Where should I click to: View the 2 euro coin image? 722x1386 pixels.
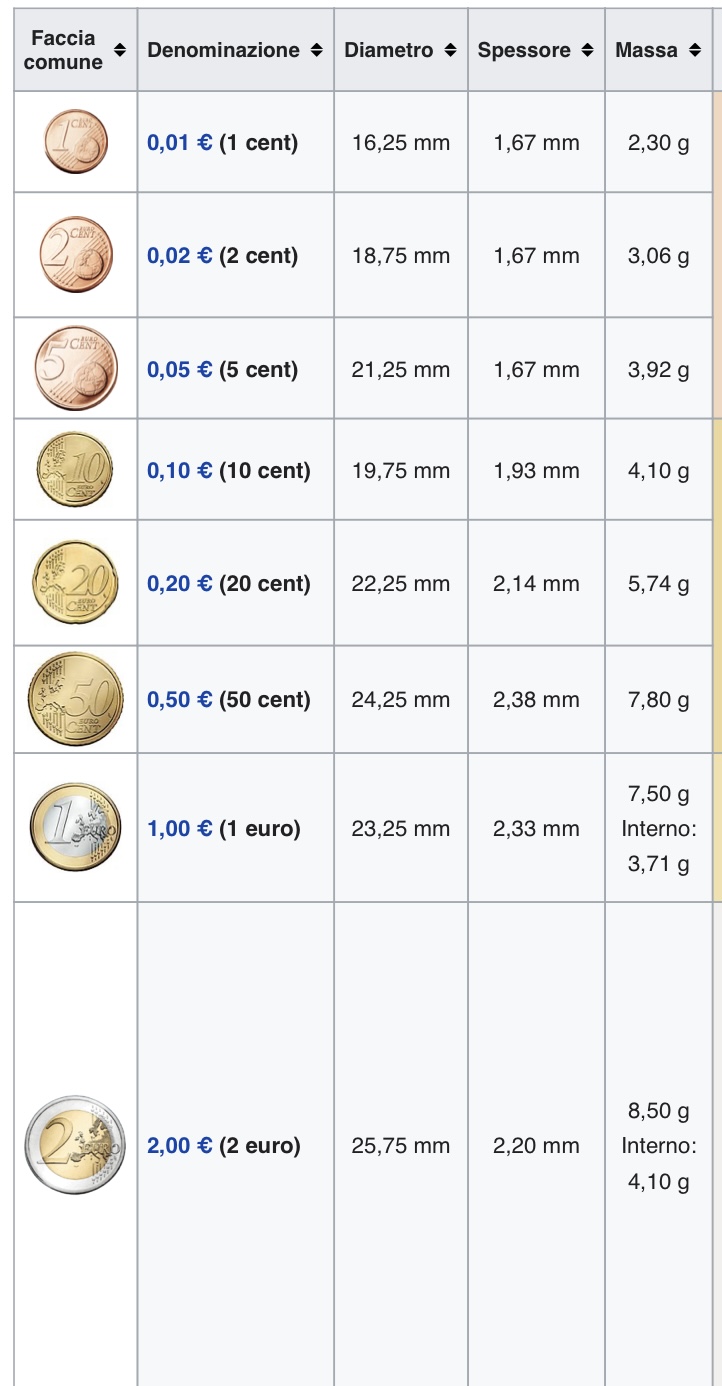[x=76, y=1146]
